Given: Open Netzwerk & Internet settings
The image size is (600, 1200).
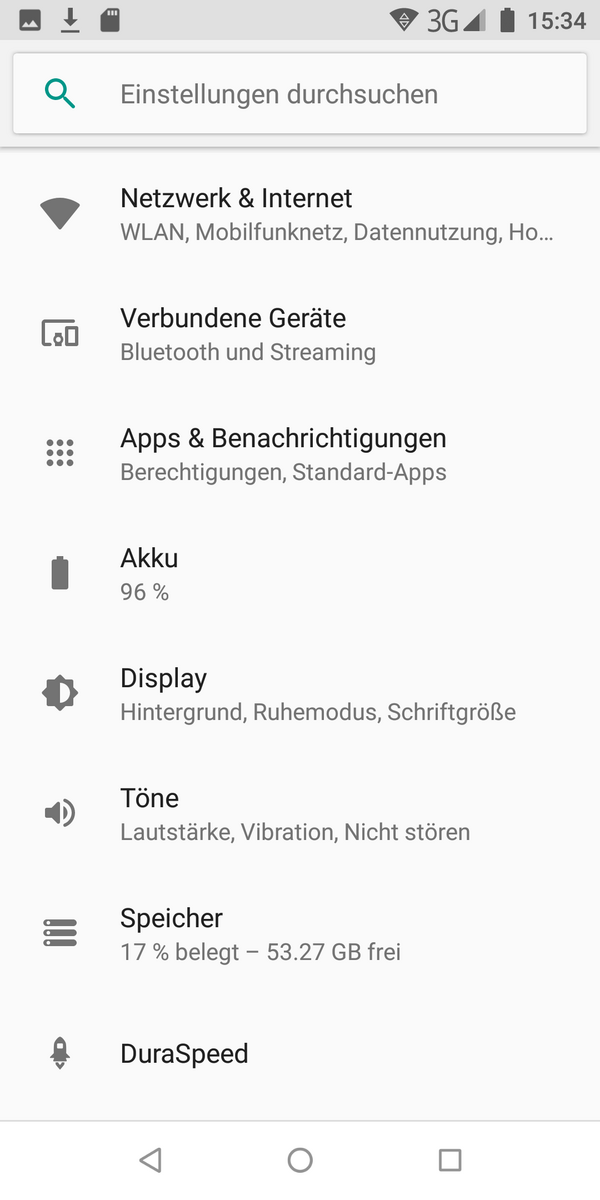Looking at the screenshot, I should pyautogui.click(x=300, y=214).
